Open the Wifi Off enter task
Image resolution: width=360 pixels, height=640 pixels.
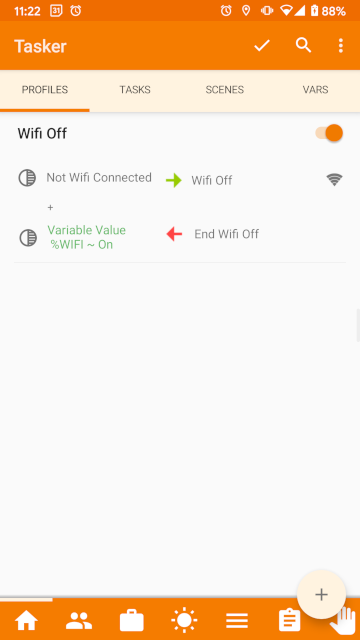pos(212,180)
